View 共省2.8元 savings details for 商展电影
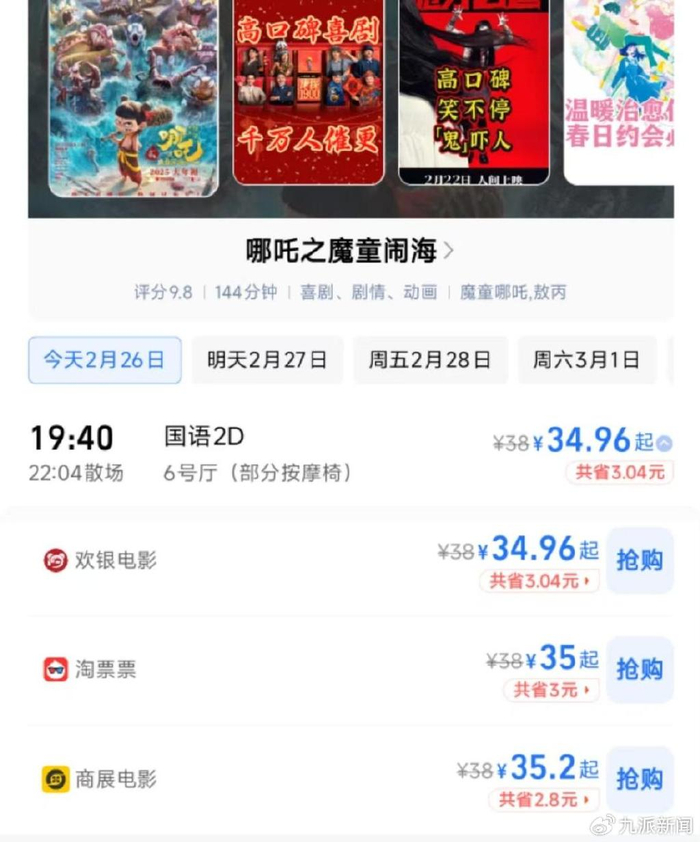The width and height of the screenshot is (700, 842). pyautogui.click(x=544, y=799)
